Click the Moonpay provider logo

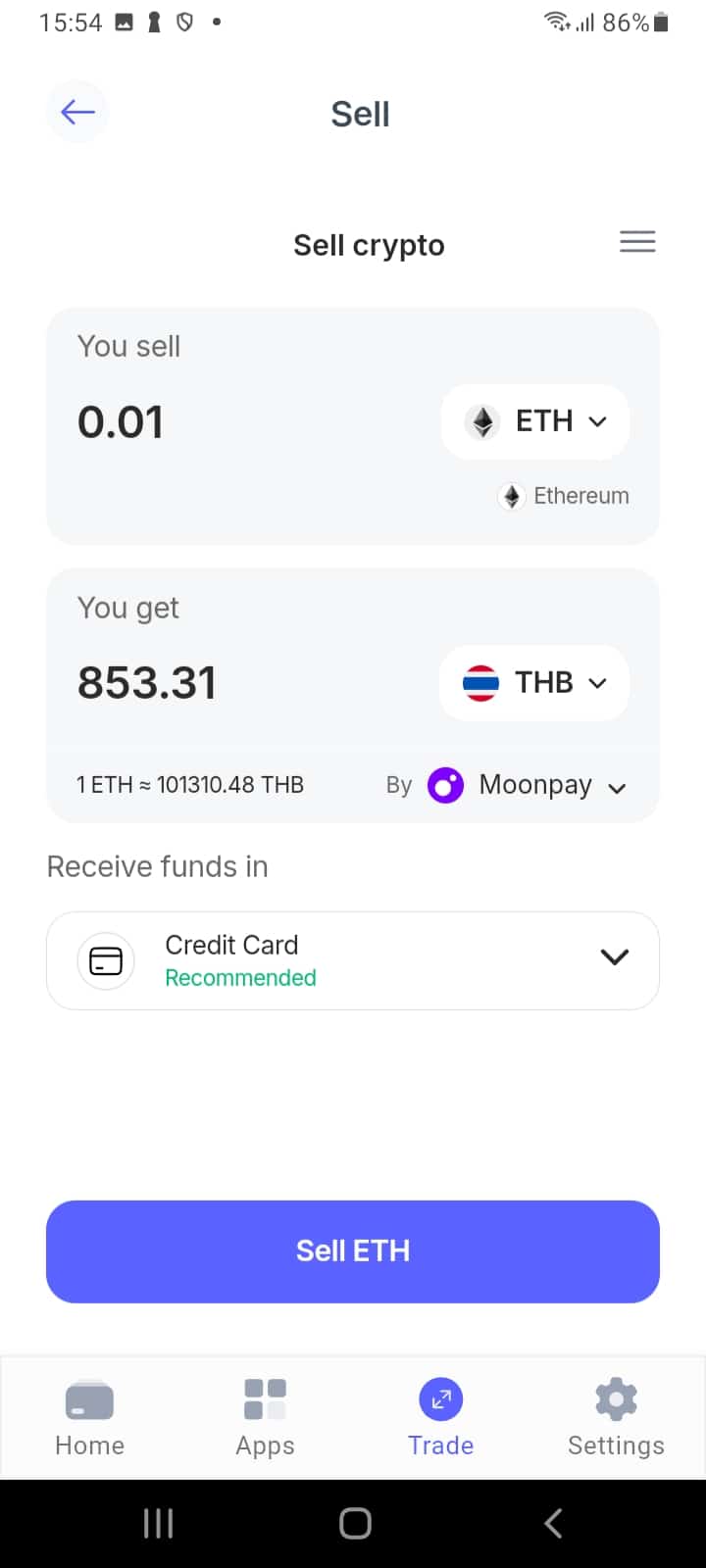click(x=446, y=785)
